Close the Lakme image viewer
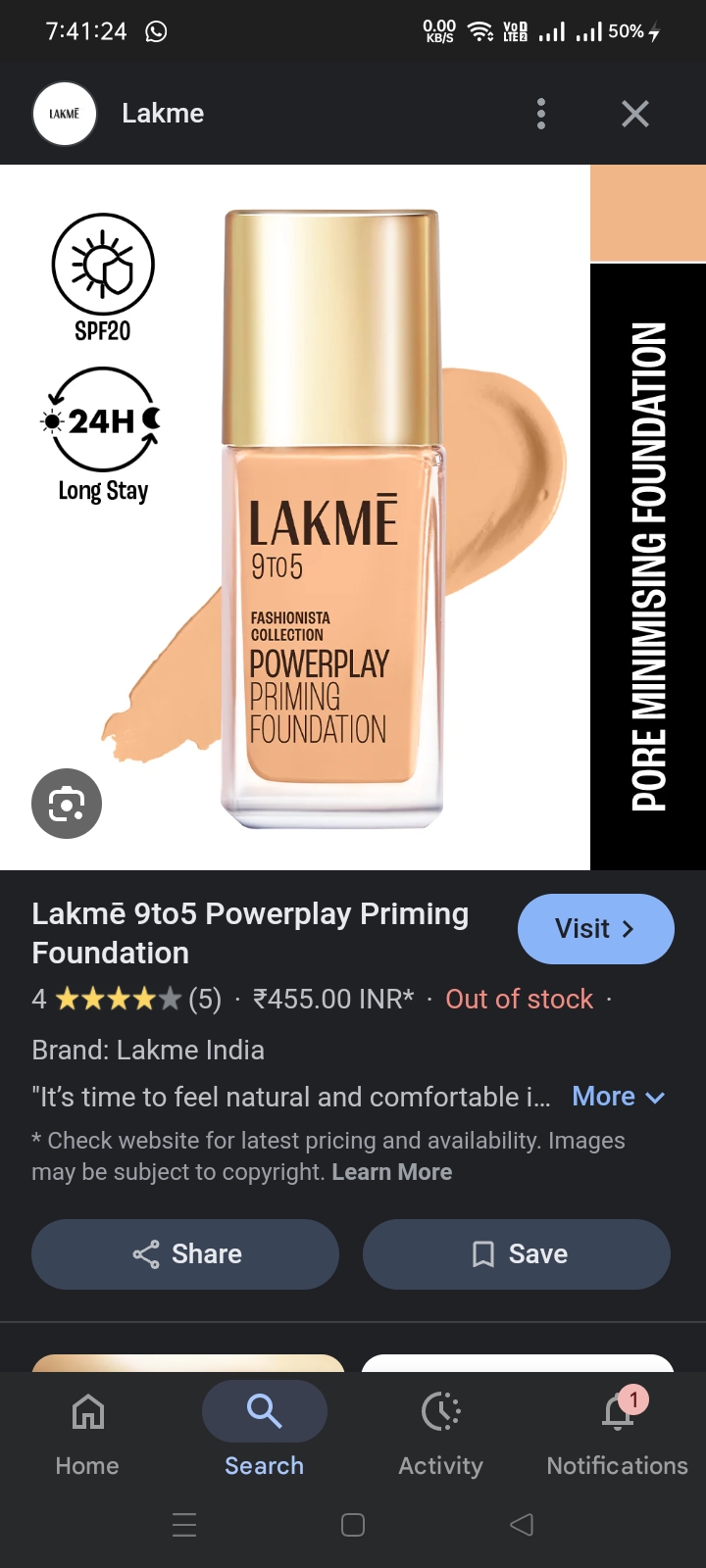 [x=635, y=114]
